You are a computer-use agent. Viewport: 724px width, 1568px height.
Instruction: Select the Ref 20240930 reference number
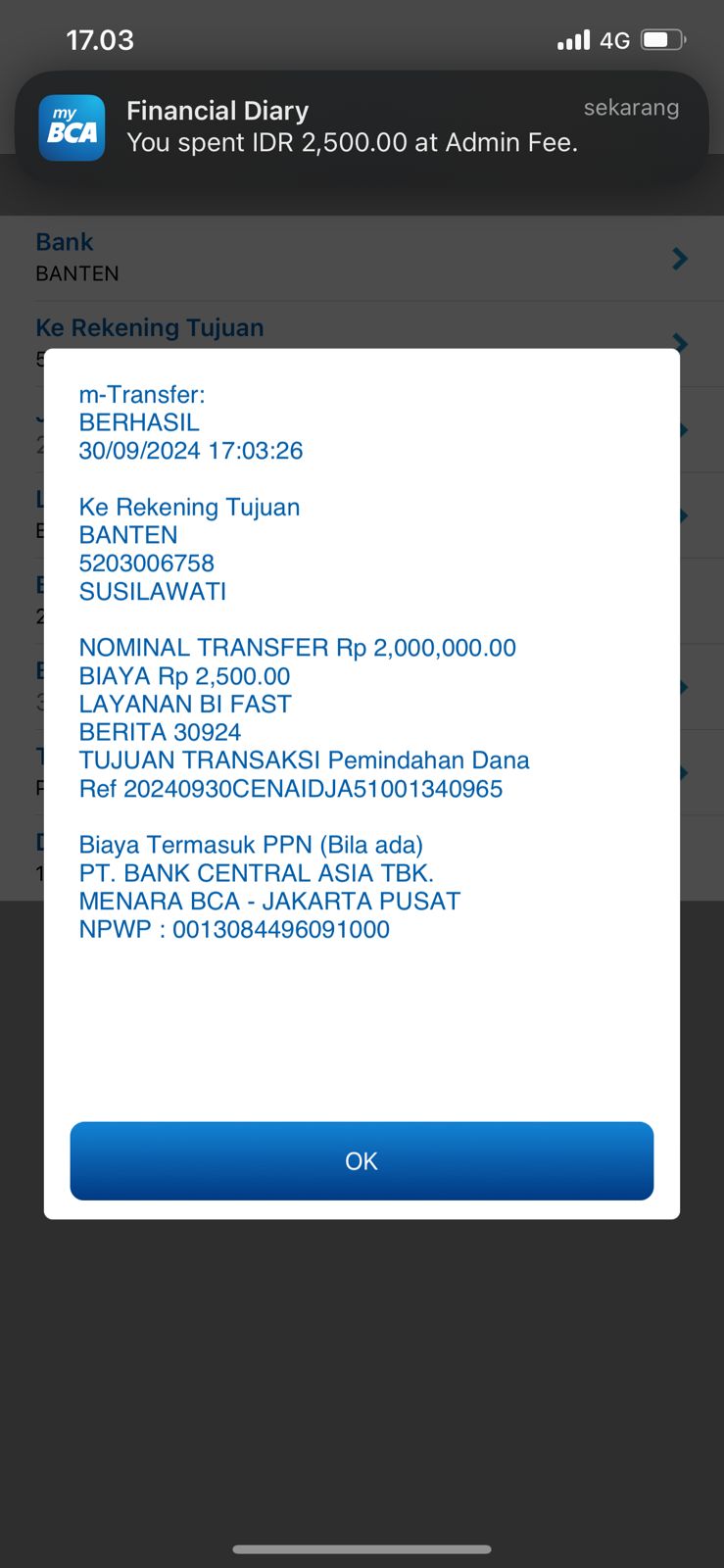tap(291, 788)
